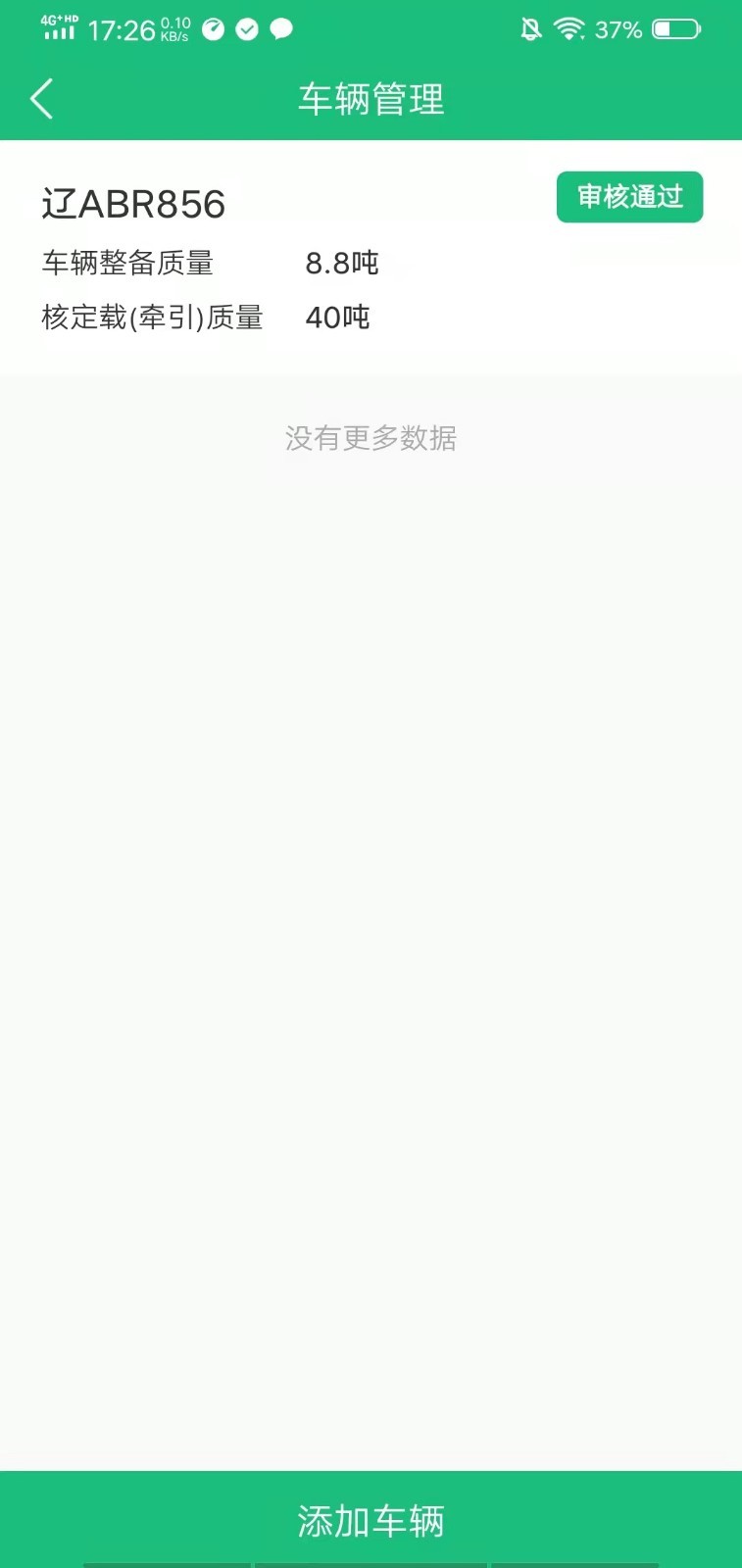Open the 车辆管理 title bar
Viewport: 742px width, 1568px height.
(371, 99)
